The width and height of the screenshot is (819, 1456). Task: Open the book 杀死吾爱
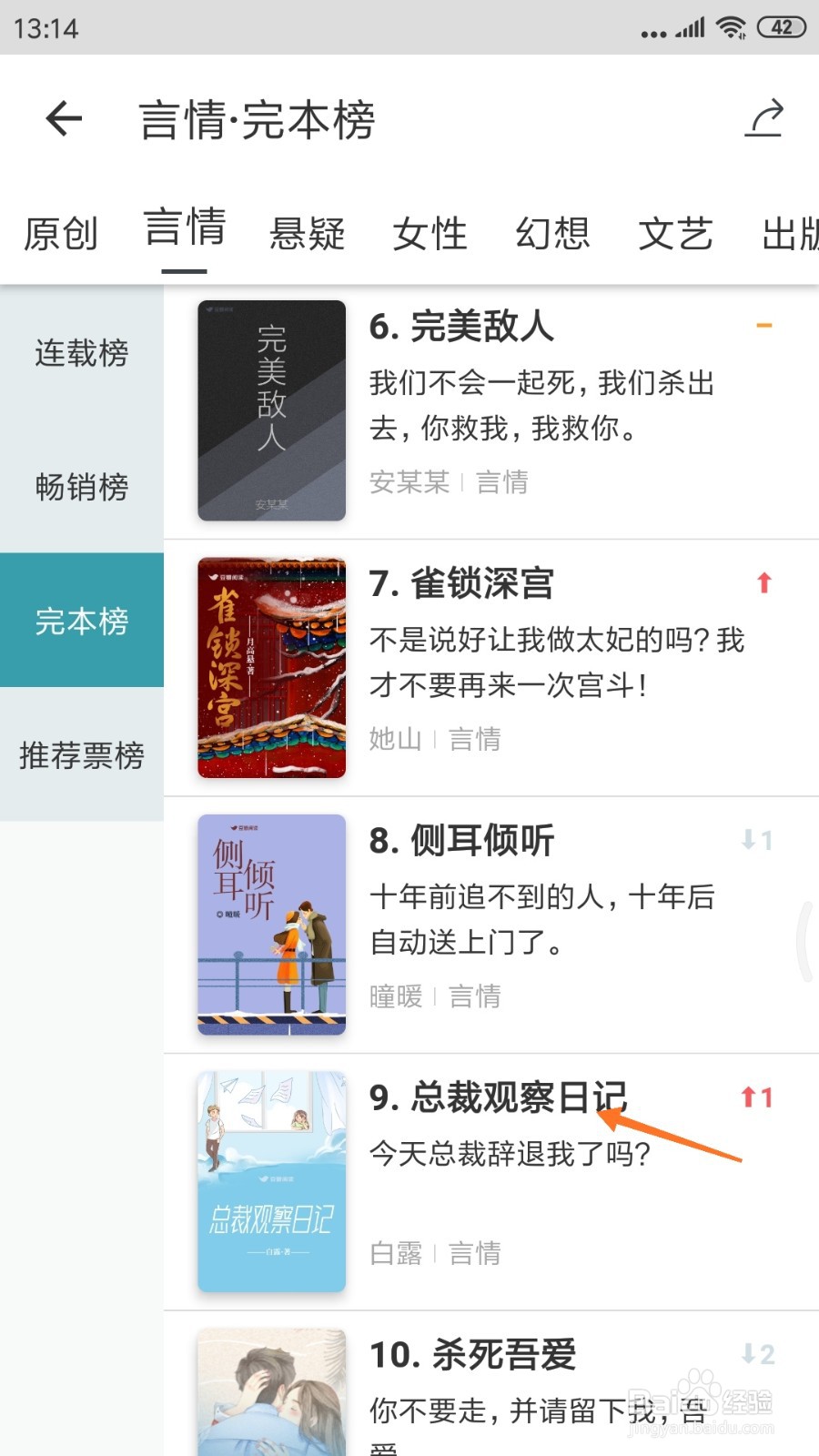click(x=491, y=1384)
